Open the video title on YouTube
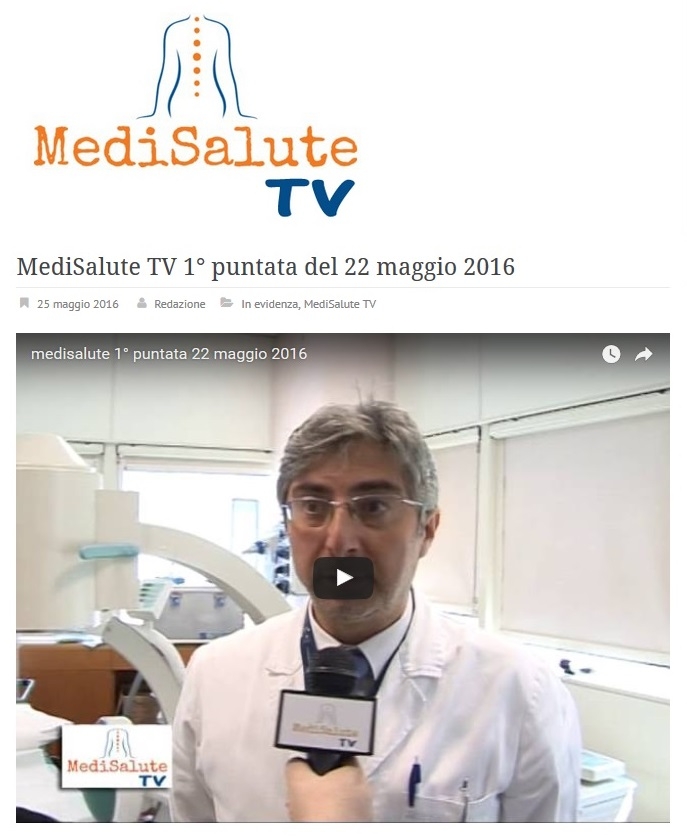687x838 pixels. pos(169,354)
